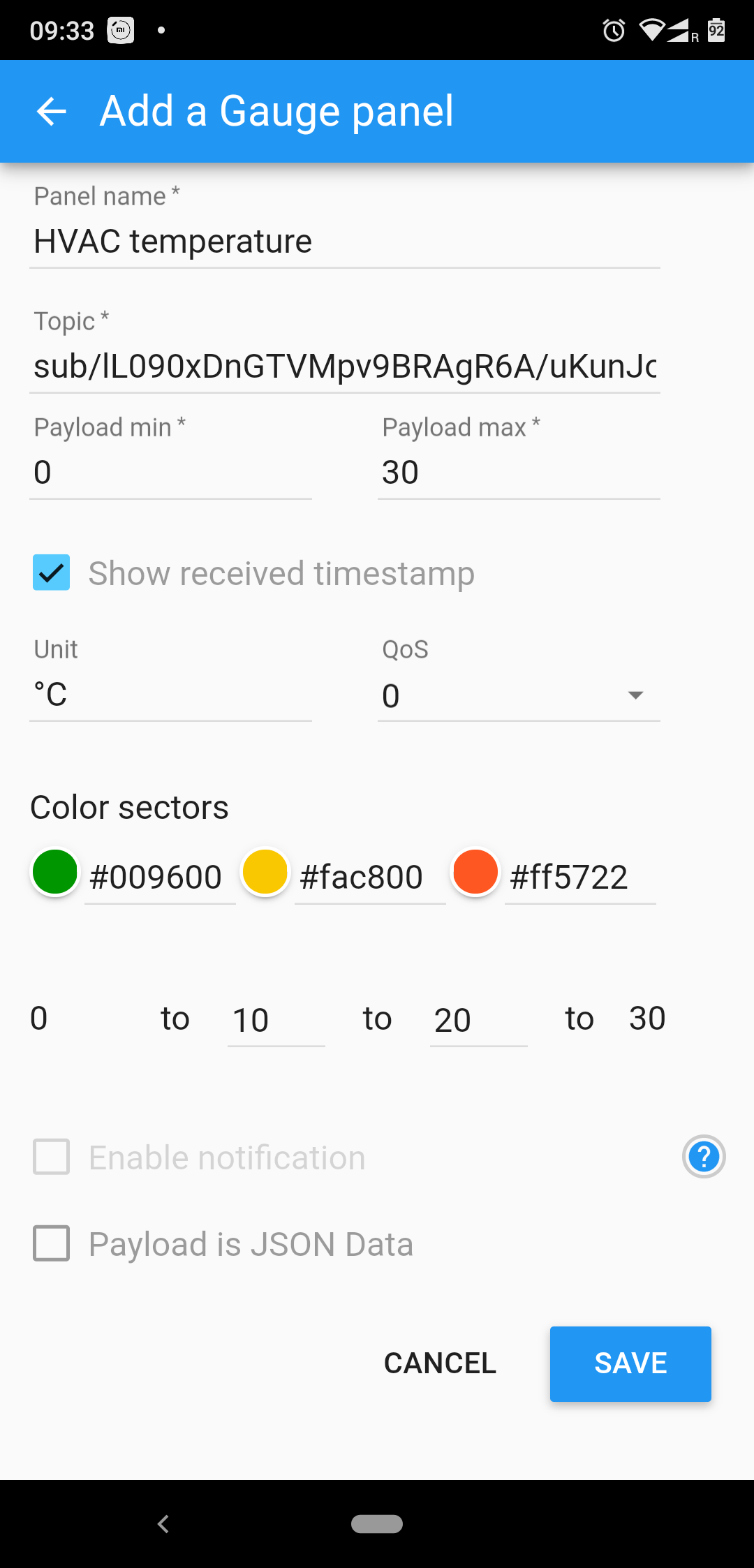This screenshot has width=754, height=1568.
Task: Pick a color for the yellow swatch
Action: [x=265, y=872]
